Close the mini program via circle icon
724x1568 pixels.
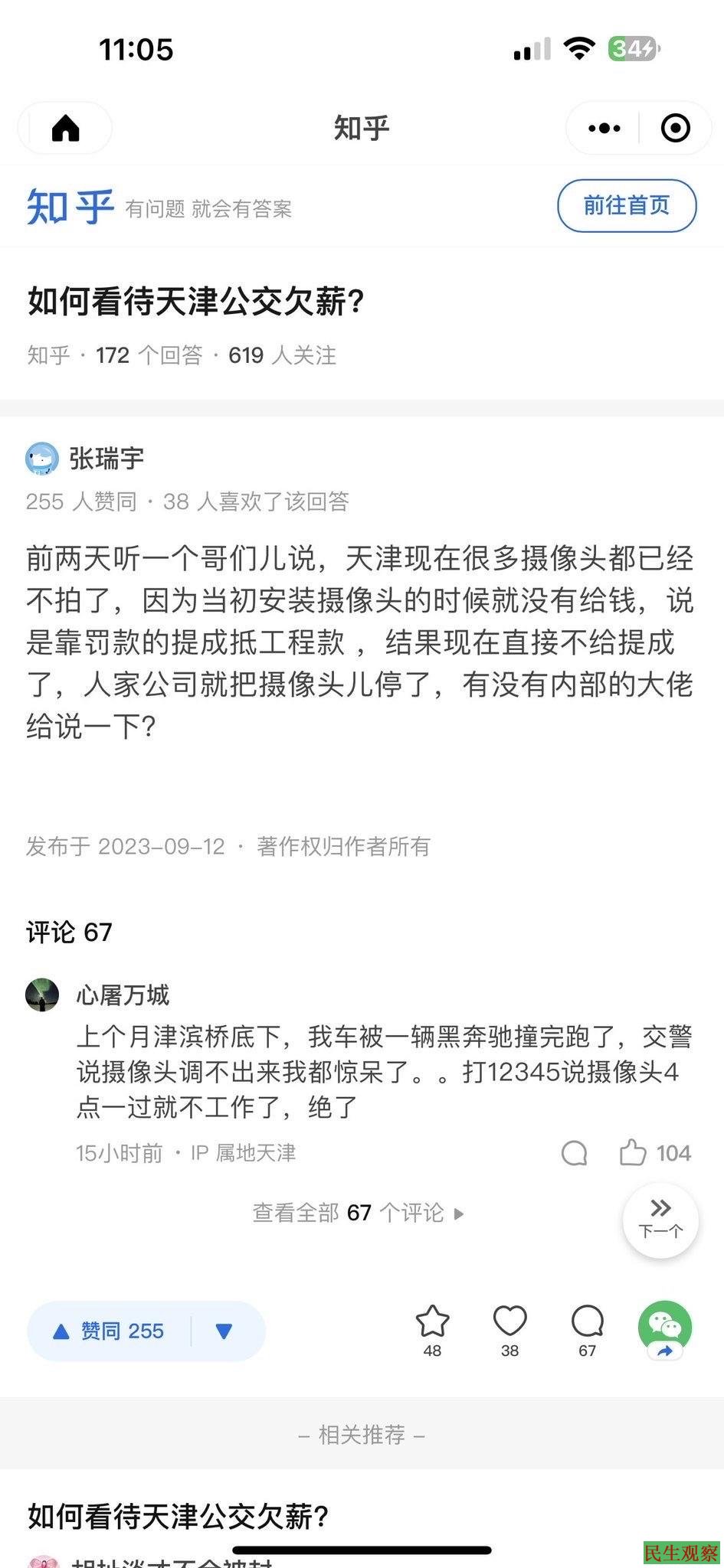[675, 129]
